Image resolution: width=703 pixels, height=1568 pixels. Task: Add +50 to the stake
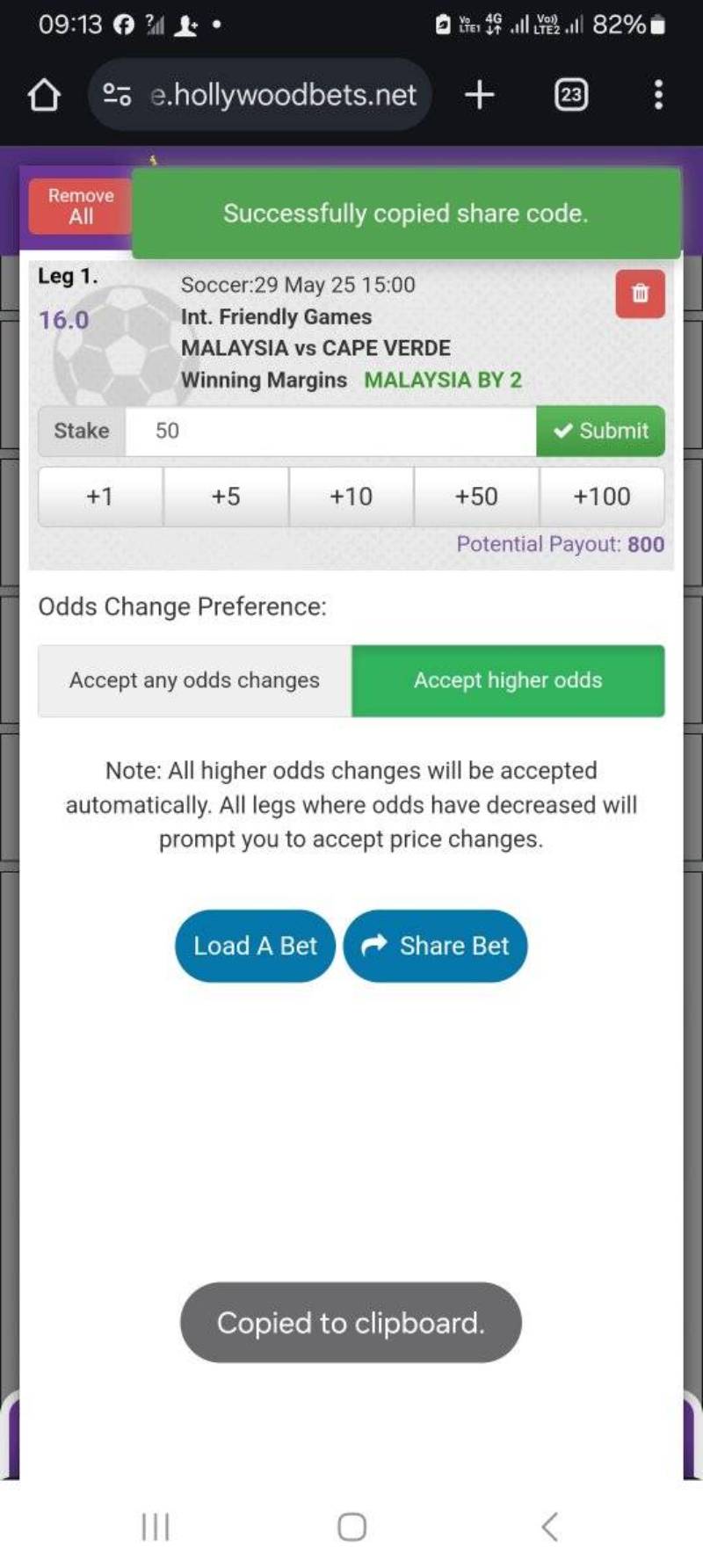(476, 497)
